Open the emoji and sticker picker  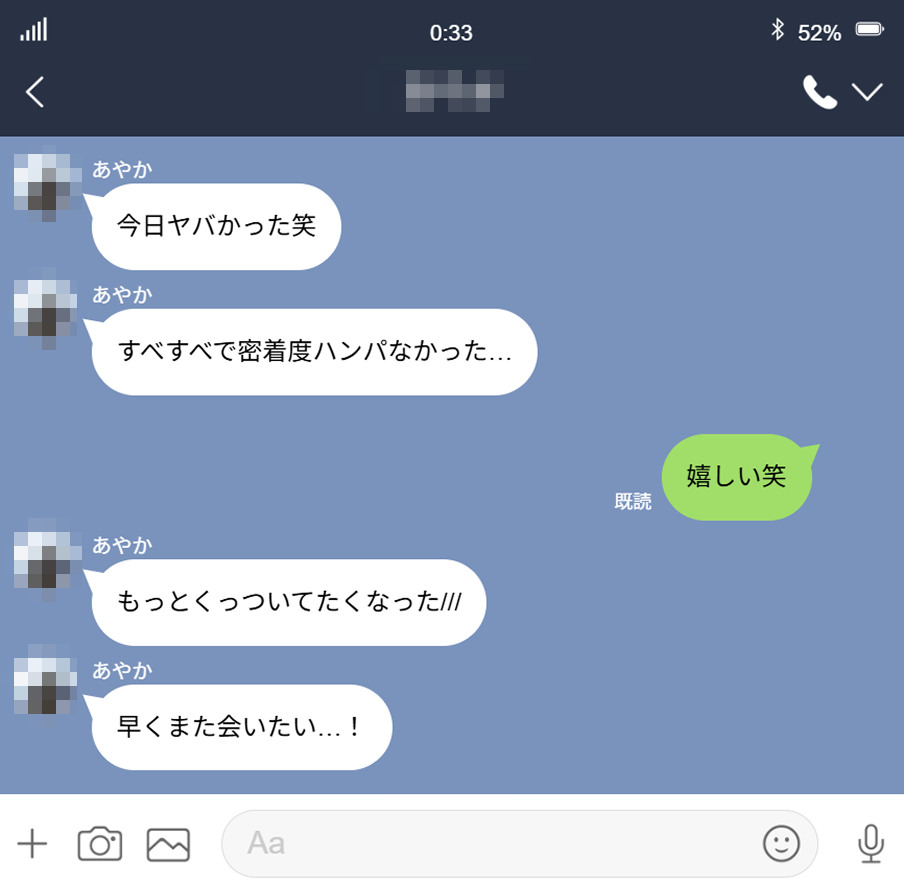781,844
